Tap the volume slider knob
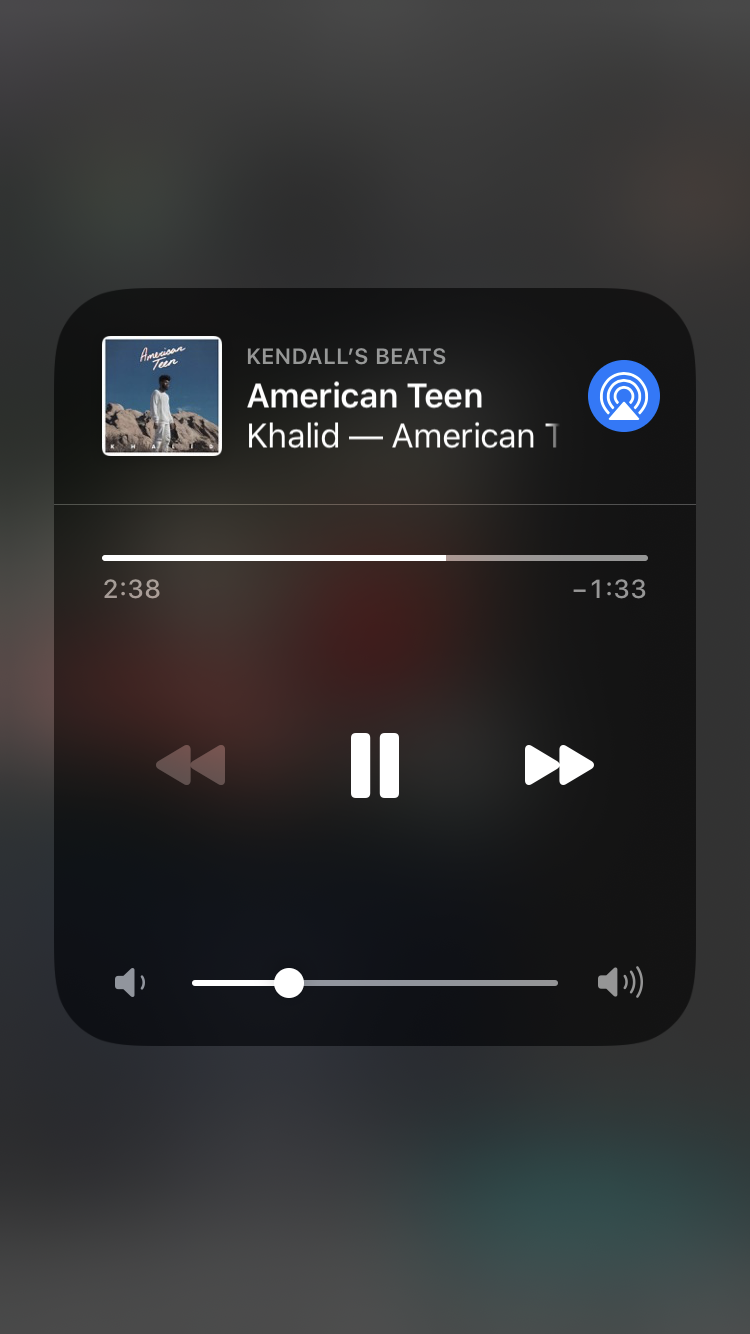 289,983
